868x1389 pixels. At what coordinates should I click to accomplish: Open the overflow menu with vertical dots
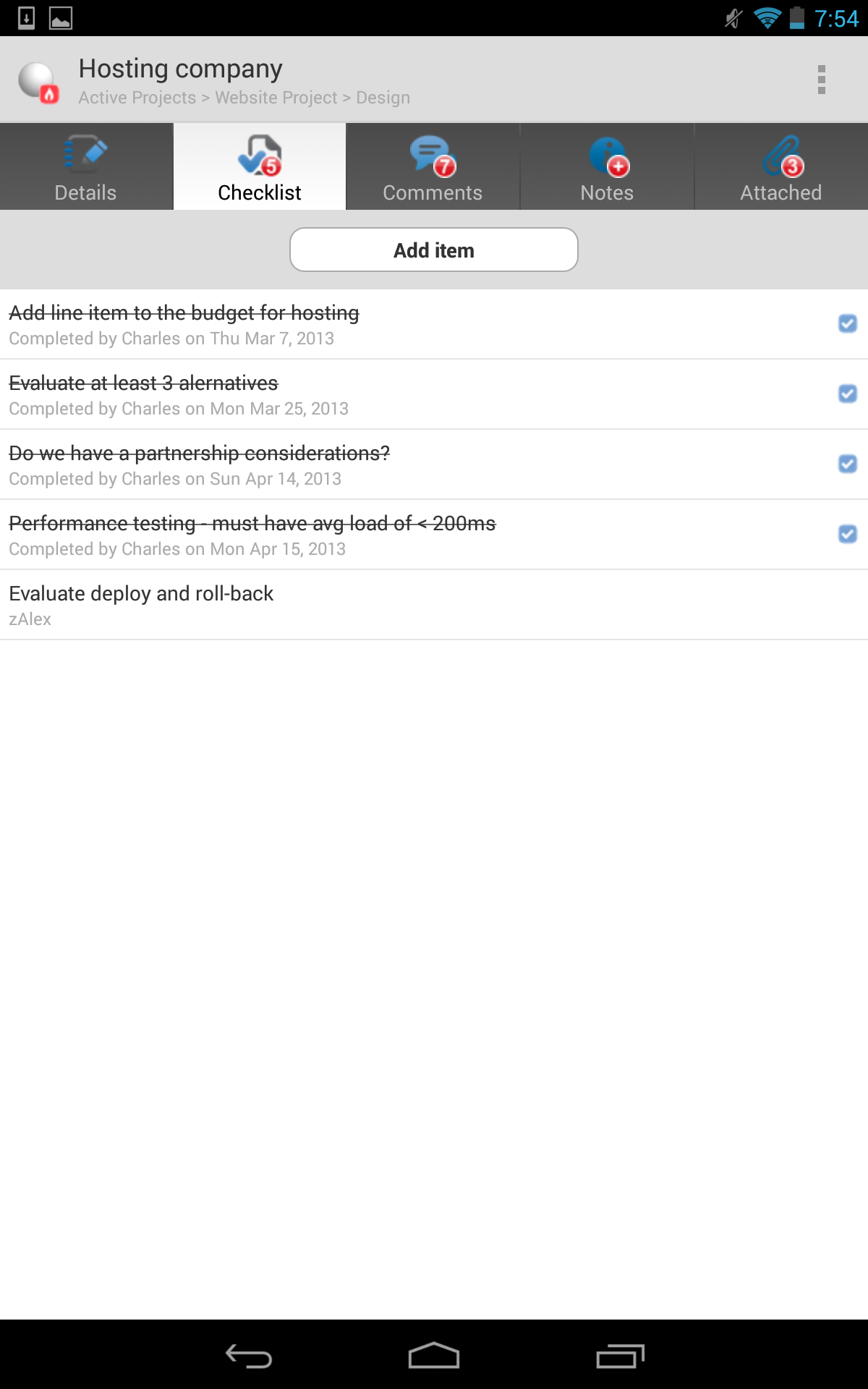822,80
